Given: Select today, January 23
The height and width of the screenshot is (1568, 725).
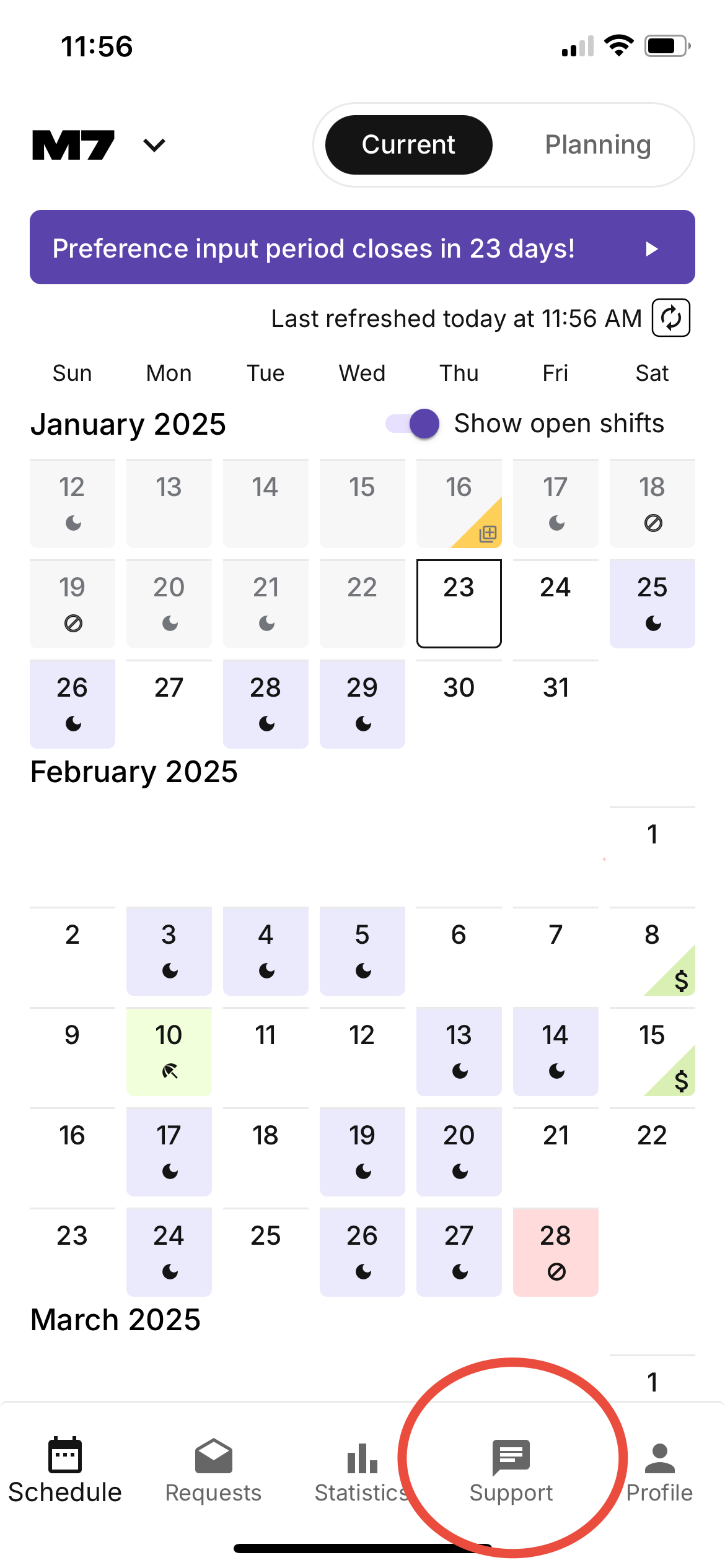Looking at the screenshot, I should tap(459, 603).
